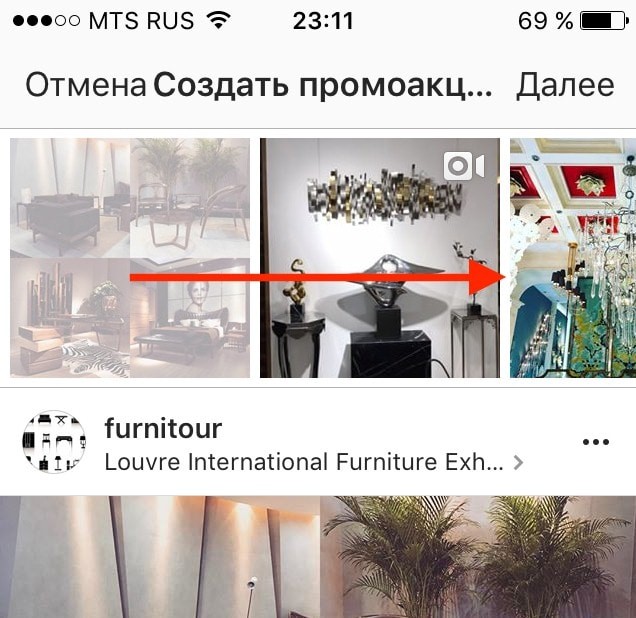Image resolution: width=636 pixels, height=618 pixels.
Task: Open the furnitour profile avatar
Action: [x=54, y=442]
